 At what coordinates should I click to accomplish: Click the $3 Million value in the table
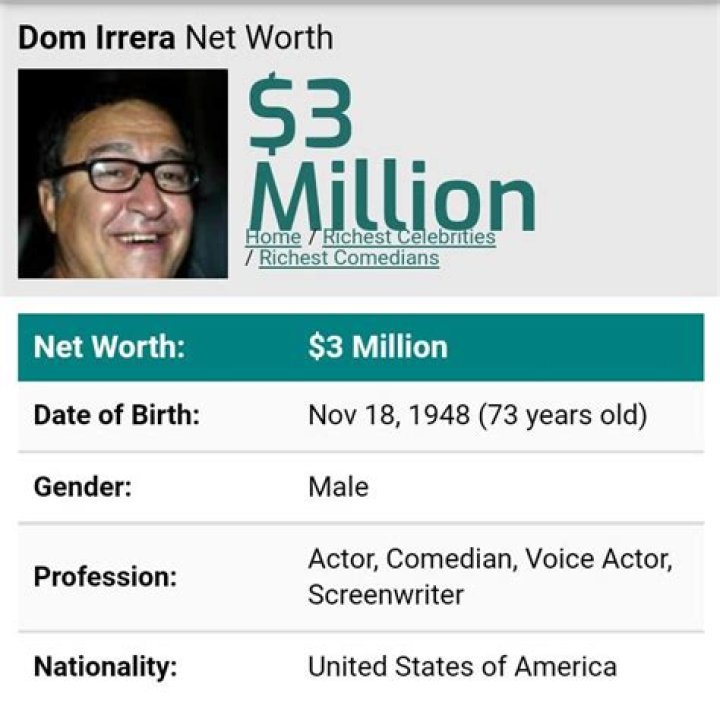point(376,346)
